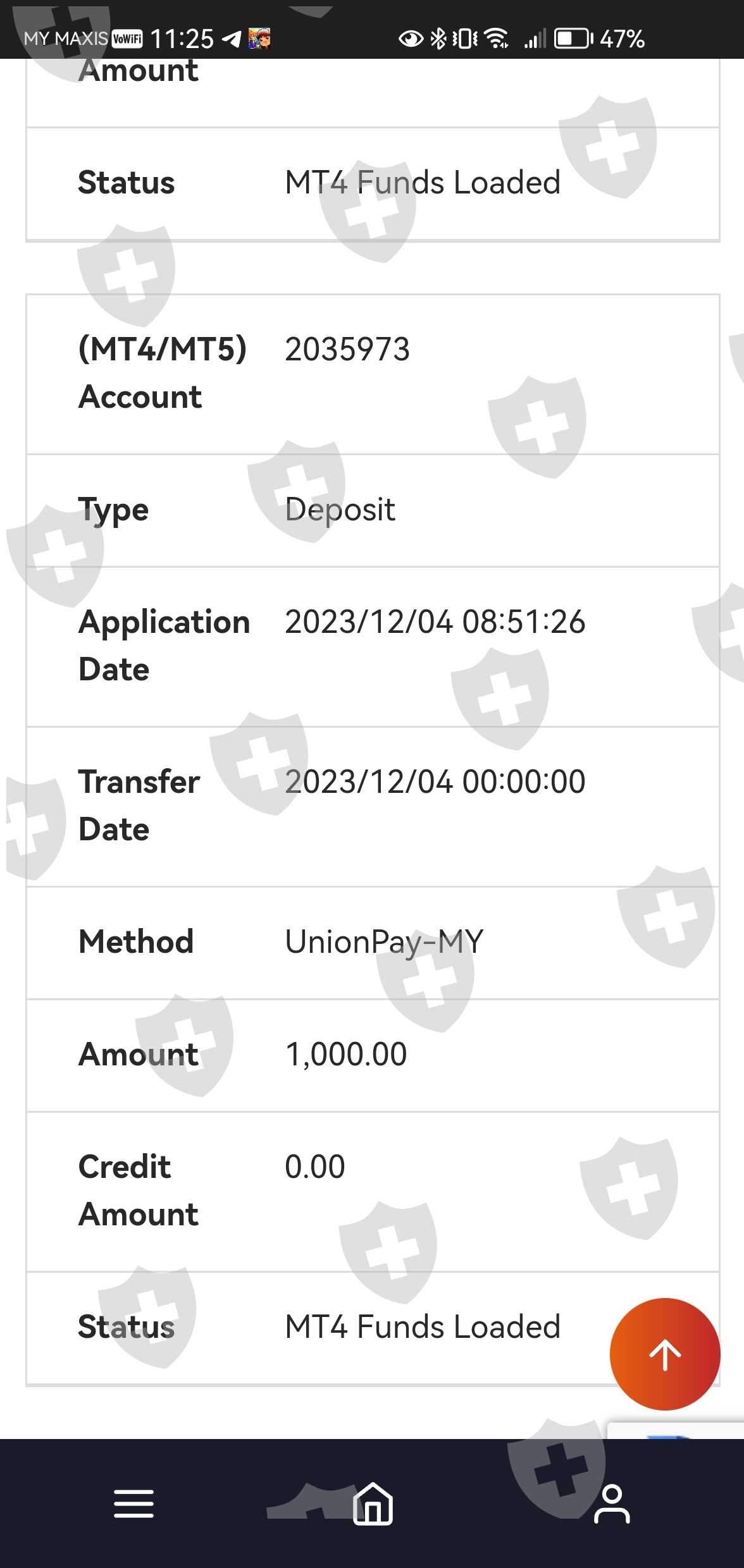Open the user profile icon

pos(611,1504)
